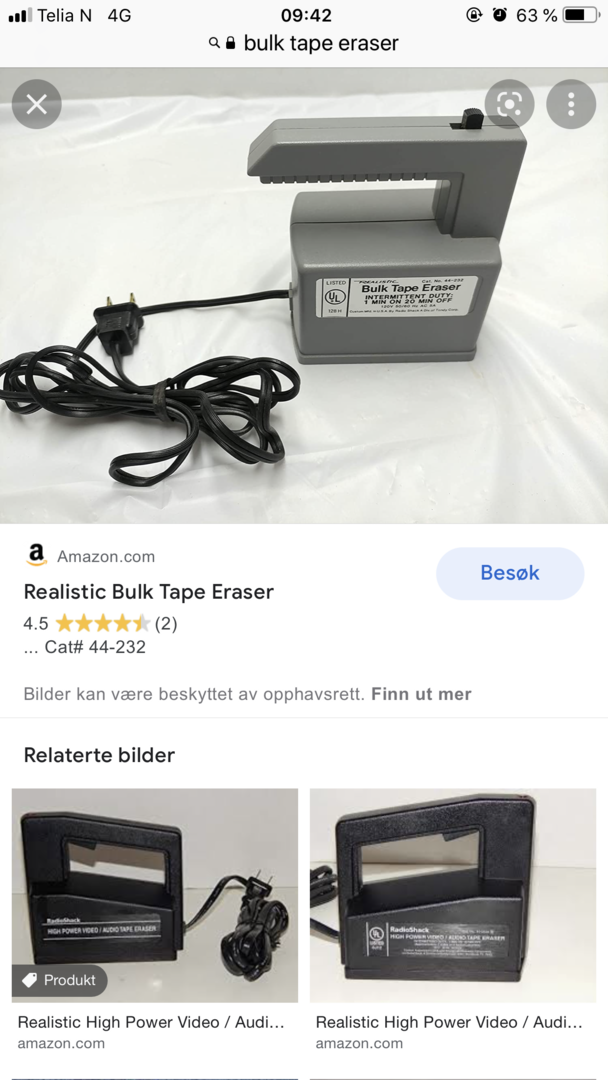Screen dimensions: 608x1080
Task: Tap the Besøk button
Action: 510,573
